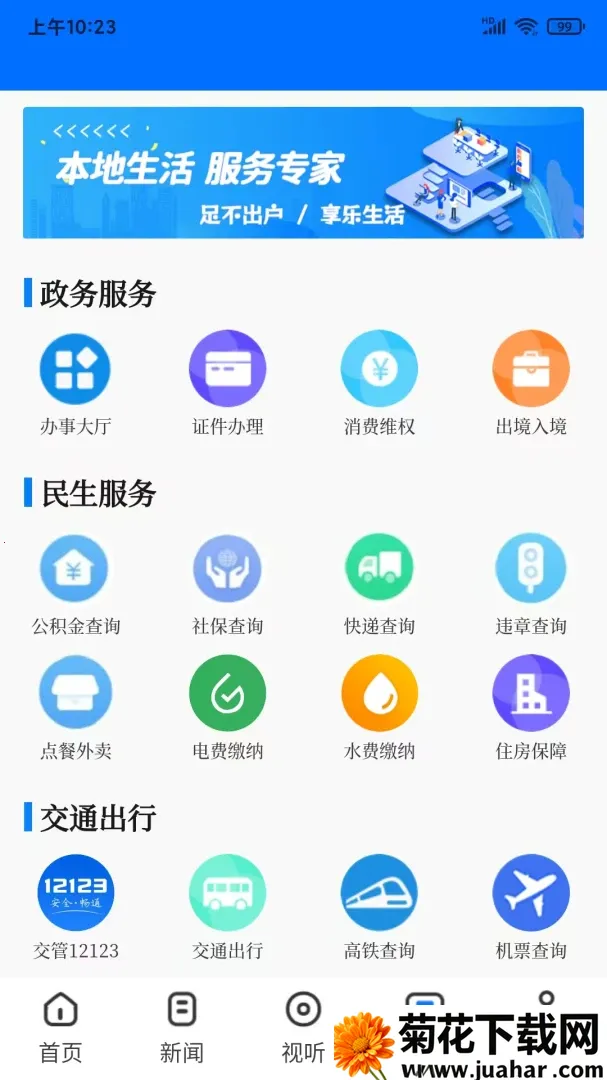Open 办事大厅 service
607x1080 pixels.
click(x=76, y=384)
